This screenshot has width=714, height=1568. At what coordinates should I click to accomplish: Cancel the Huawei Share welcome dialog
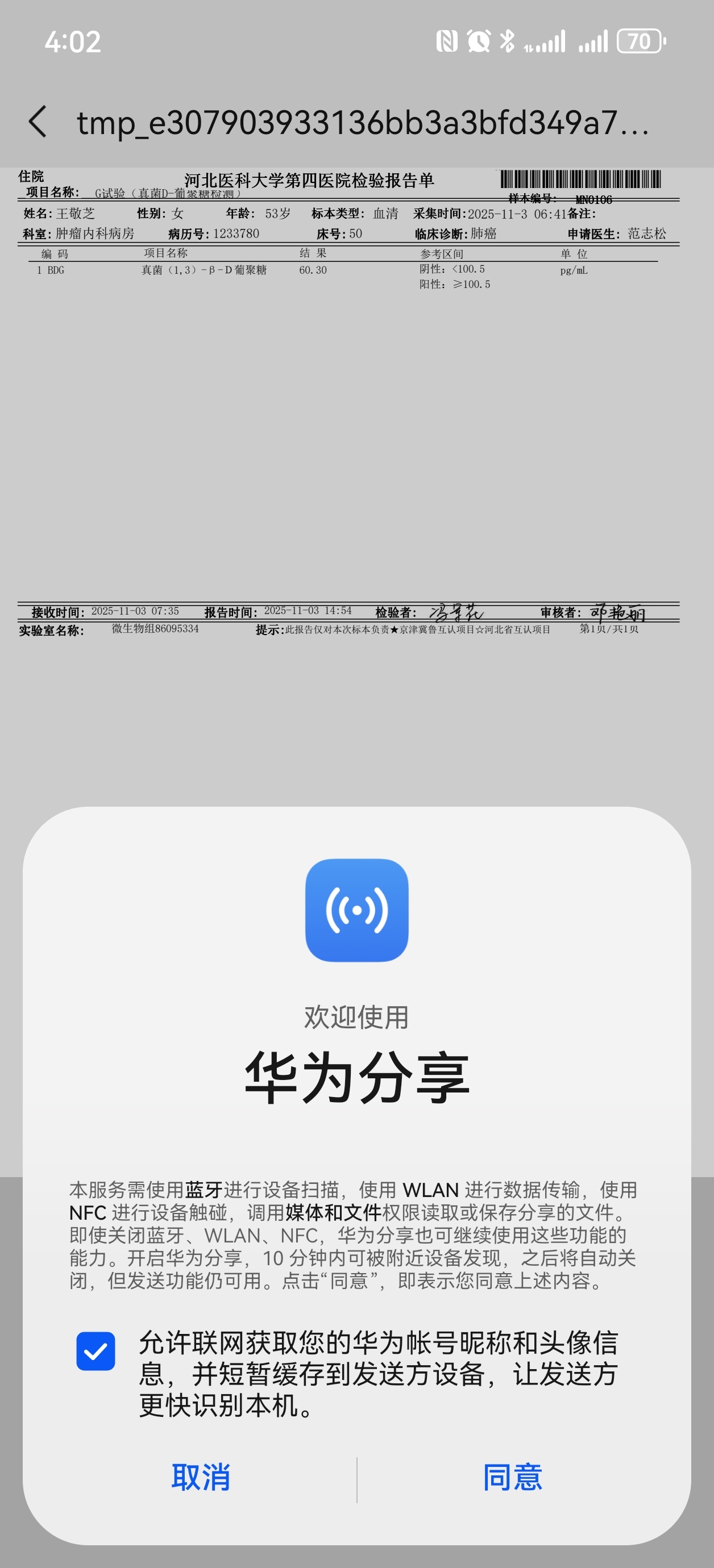(x=201, y=1477)
